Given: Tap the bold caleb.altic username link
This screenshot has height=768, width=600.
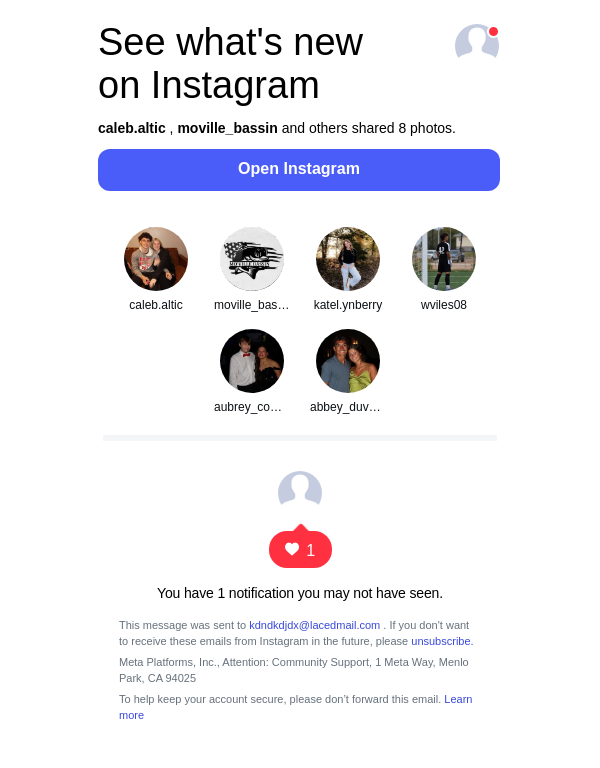Looking at the screenshot, I should 132,128.
